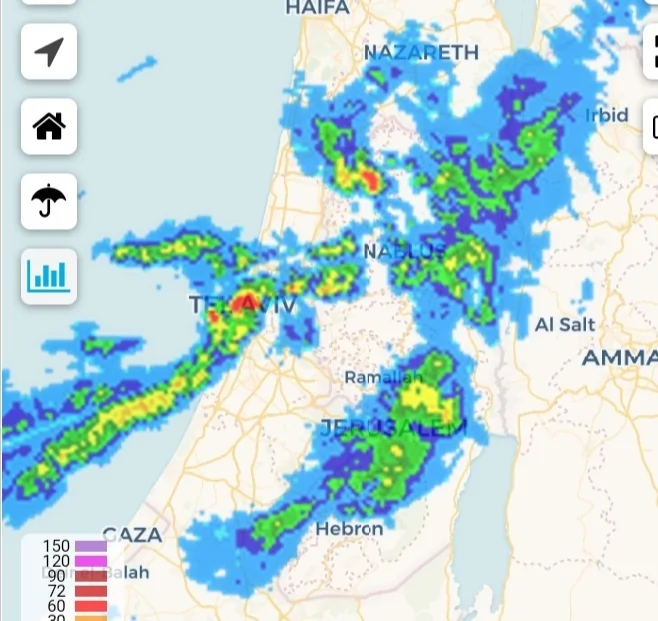Screen dimensions: 658x621
Task: Go to the home location button
Action: (x=49, y=127)
